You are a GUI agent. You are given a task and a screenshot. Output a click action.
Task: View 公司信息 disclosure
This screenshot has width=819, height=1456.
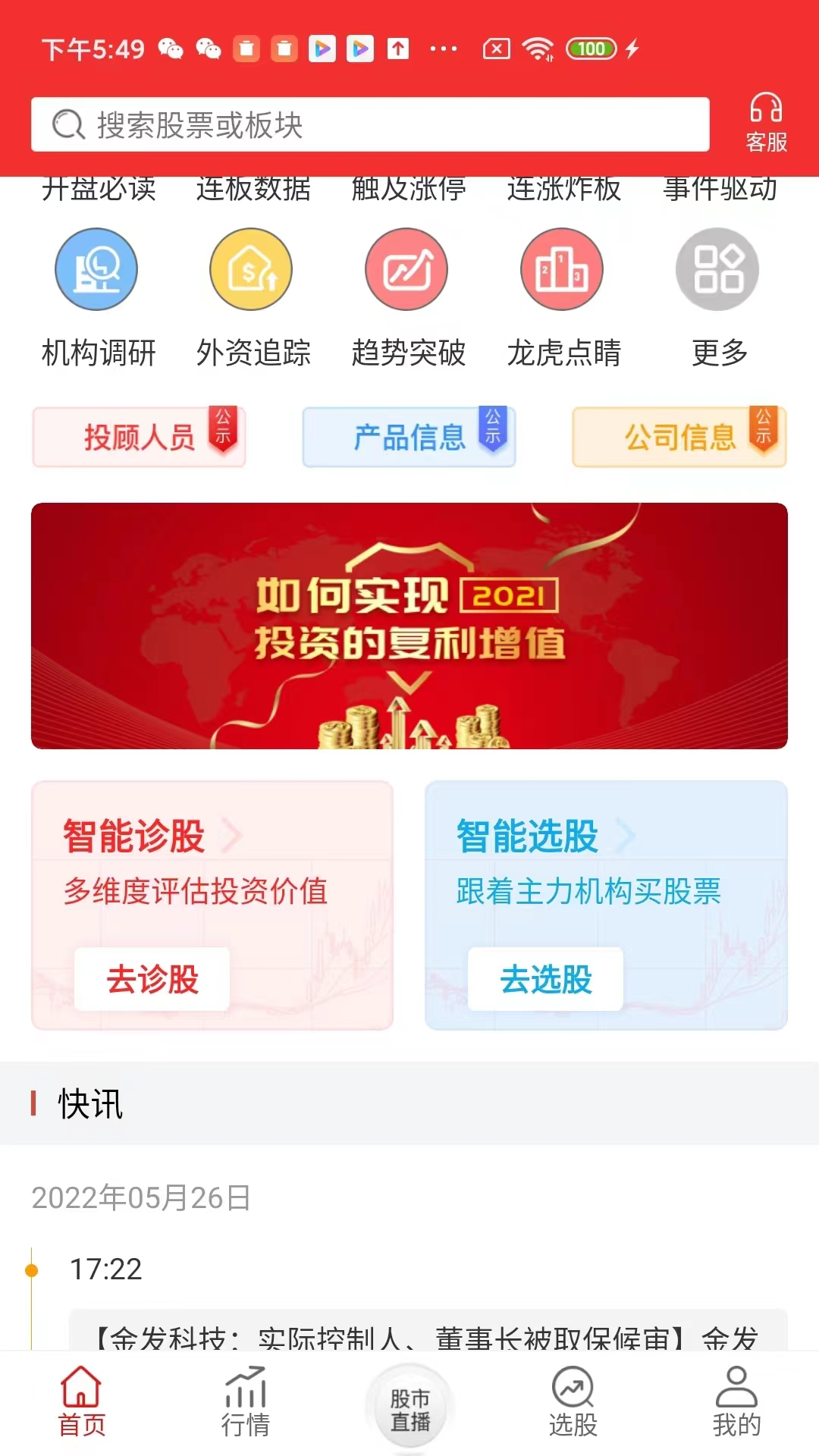click(679, 437)
